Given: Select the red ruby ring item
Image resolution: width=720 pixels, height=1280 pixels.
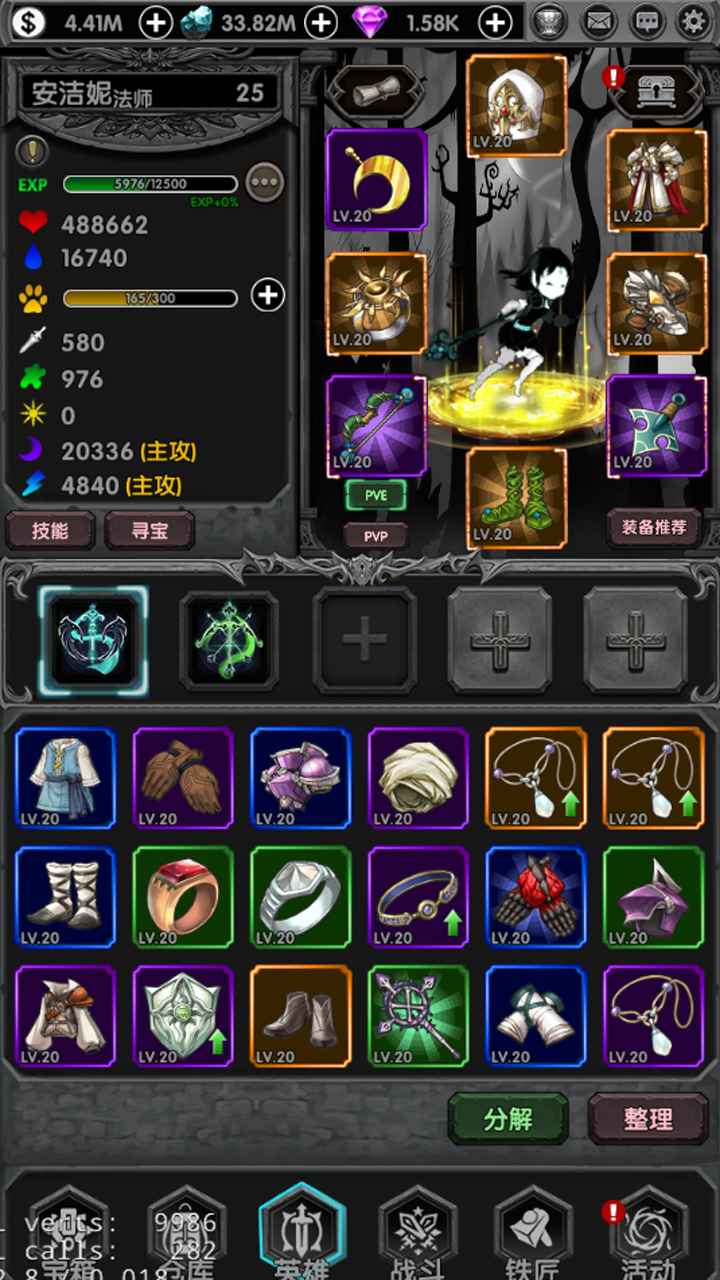Looking at the screenshot, I should tap(183, 897).
